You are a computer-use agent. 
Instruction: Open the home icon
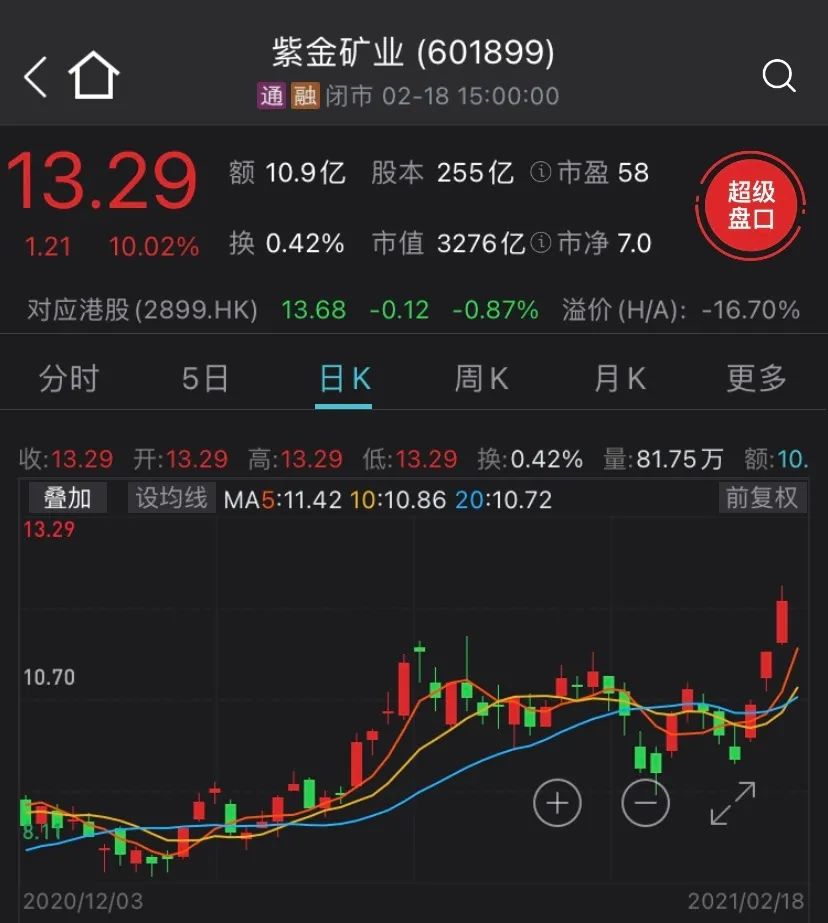[94, 77]
